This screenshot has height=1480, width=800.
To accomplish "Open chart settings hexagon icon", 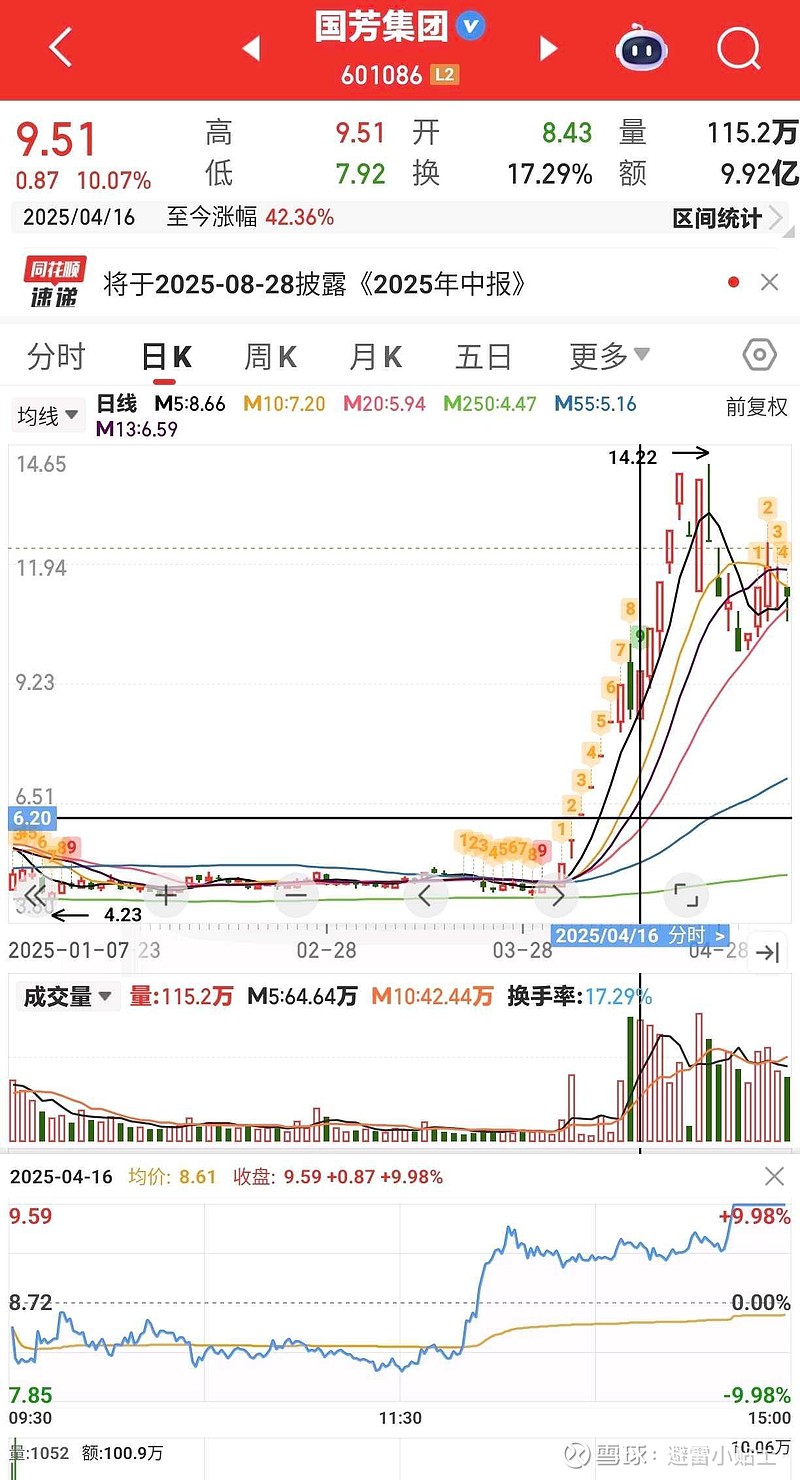I will tap(760, 355).
